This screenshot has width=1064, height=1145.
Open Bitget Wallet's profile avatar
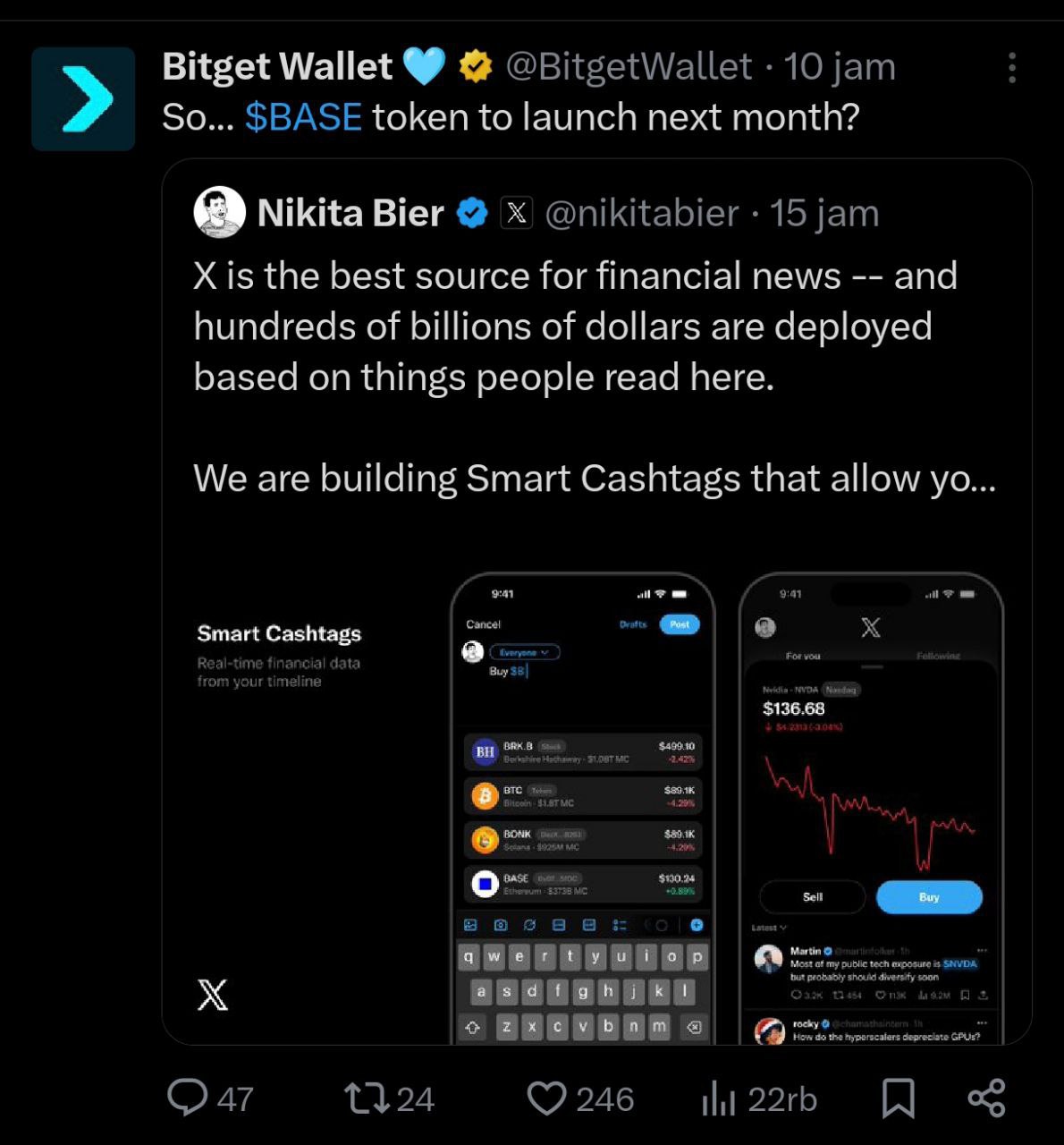tap(83, 98)
